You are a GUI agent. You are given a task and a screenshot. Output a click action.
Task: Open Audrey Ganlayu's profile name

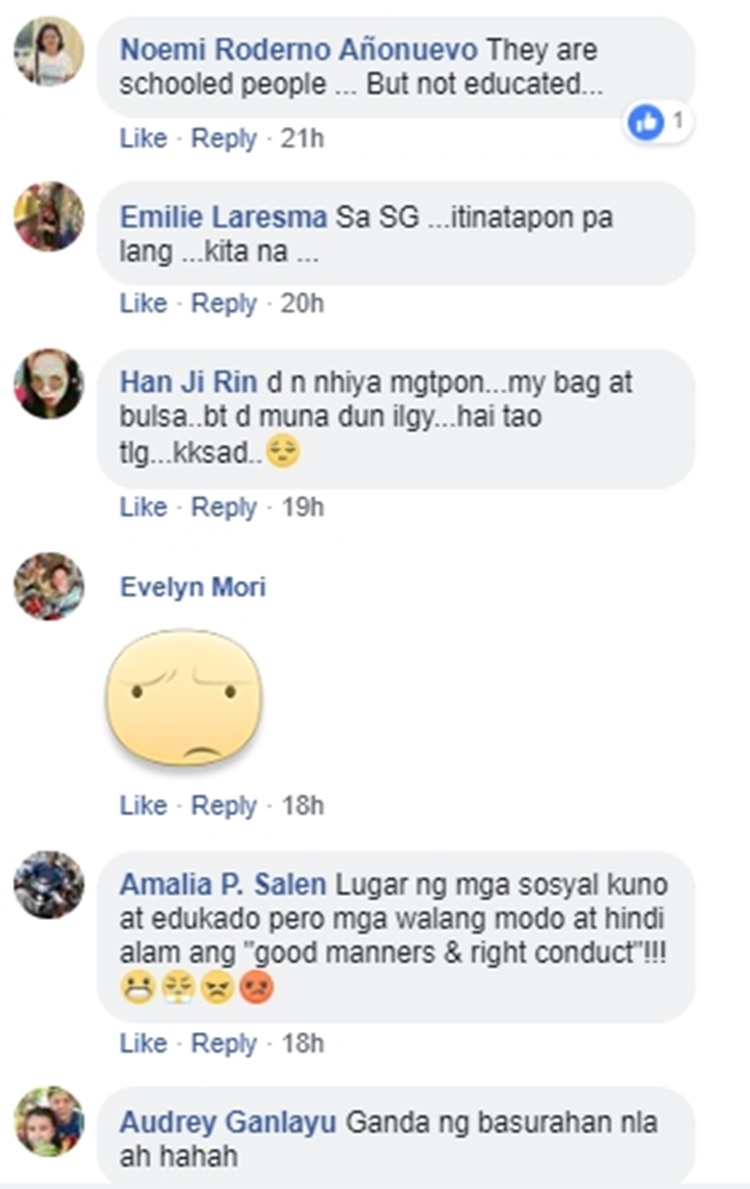pyautogui.click(x=228, y=1122)
